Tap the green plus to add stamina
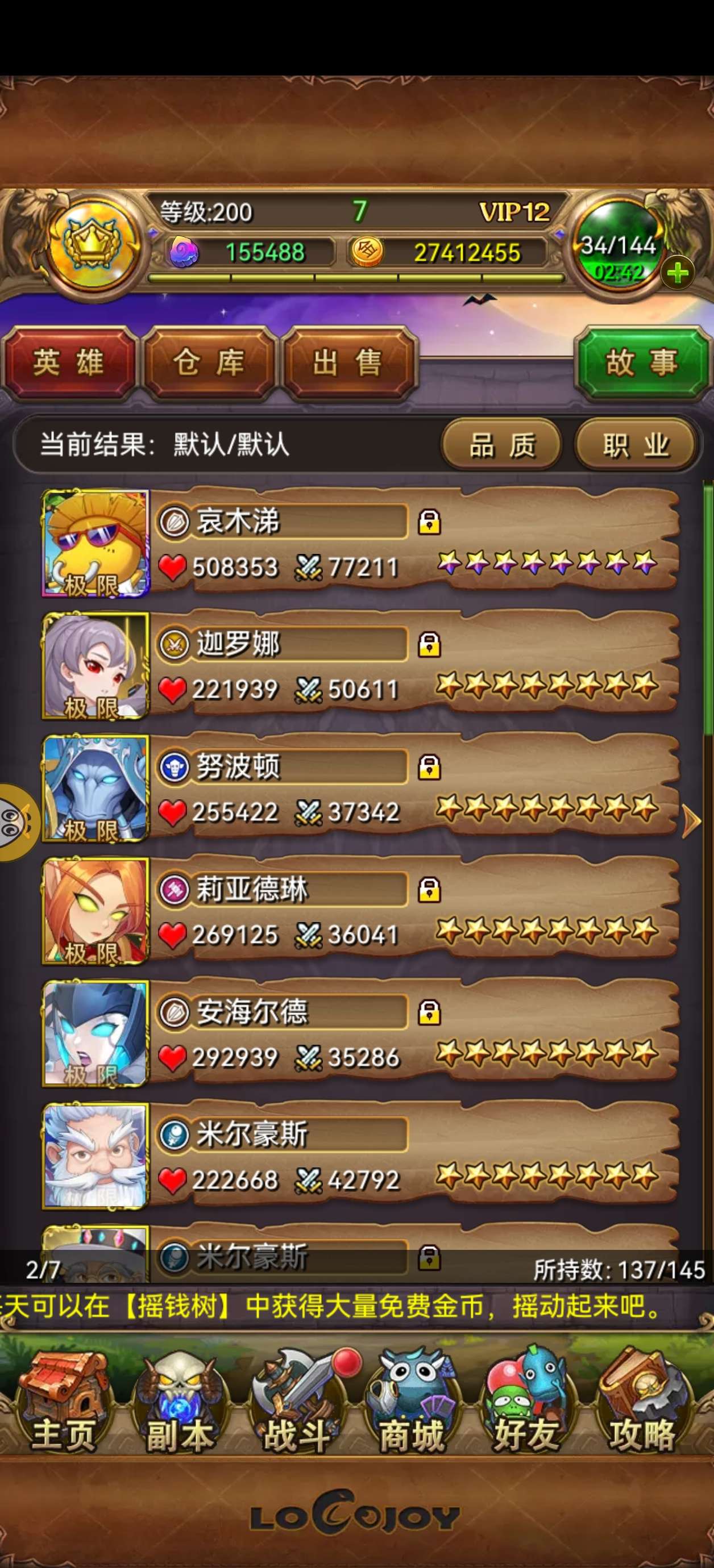The image size is (714, 1568). (678, 273)
